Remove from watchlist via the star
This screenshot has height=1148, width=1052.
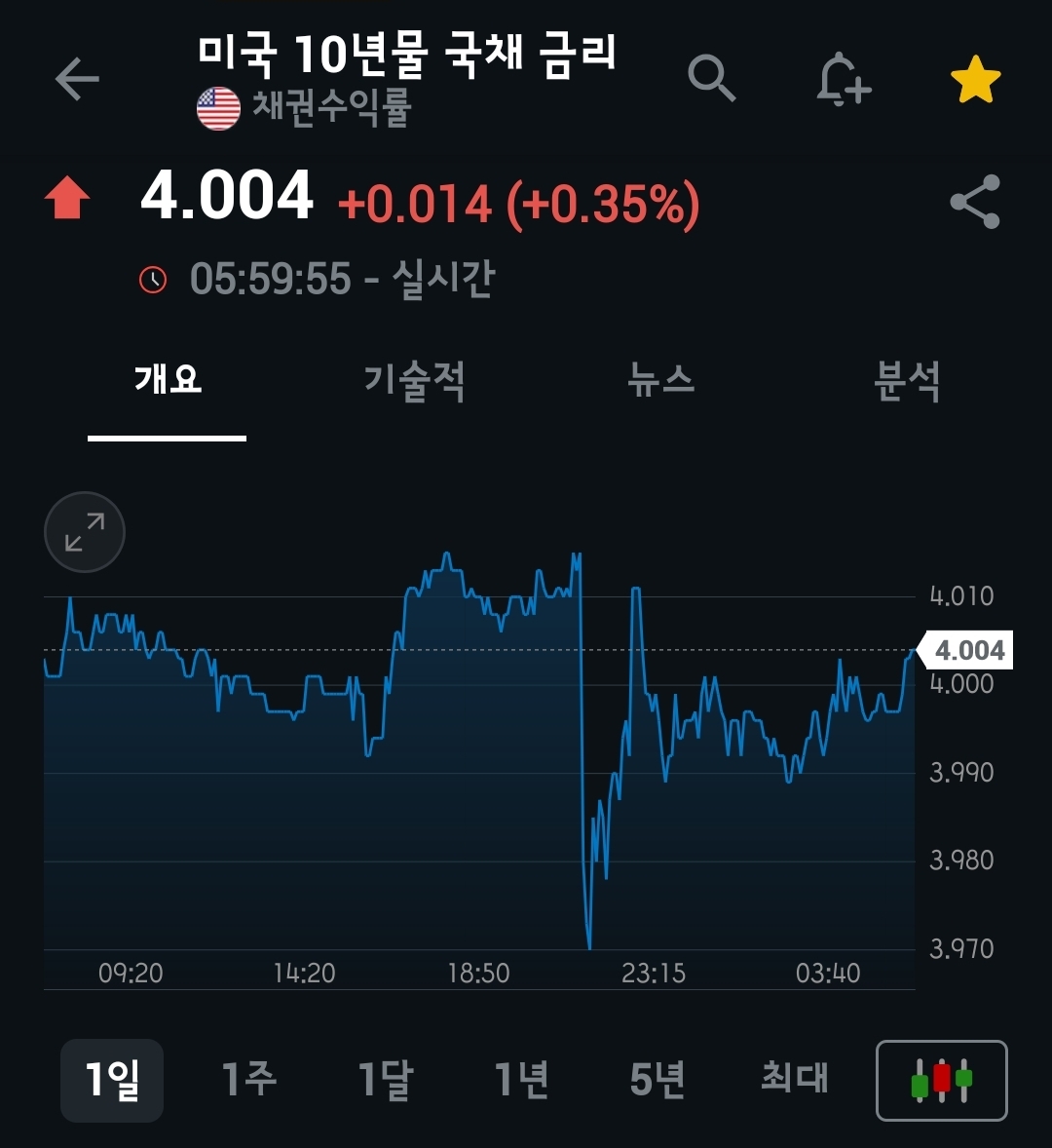(x=975, y=80)
